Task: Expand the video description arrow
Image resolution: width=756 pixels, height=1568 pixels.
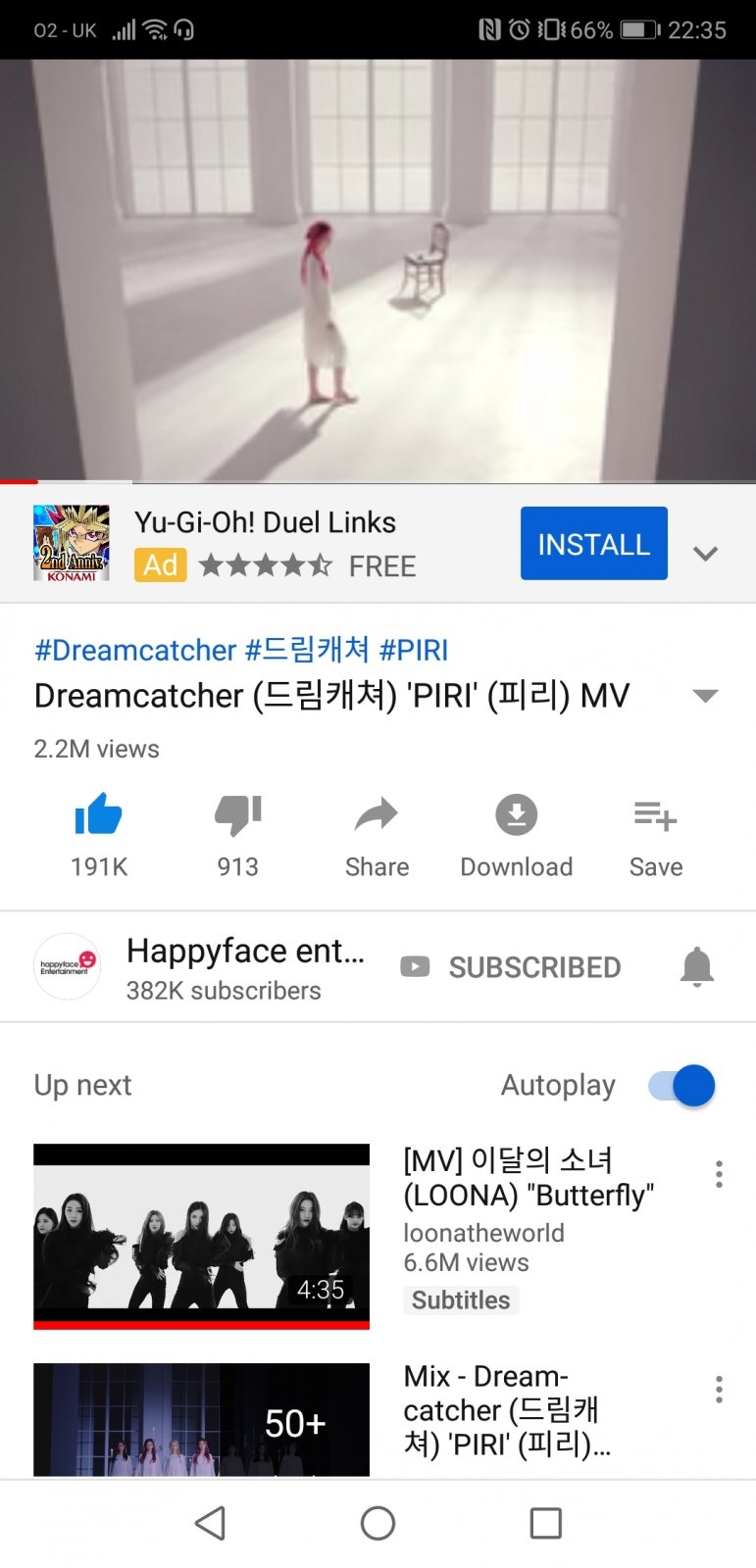Action: 705,696
